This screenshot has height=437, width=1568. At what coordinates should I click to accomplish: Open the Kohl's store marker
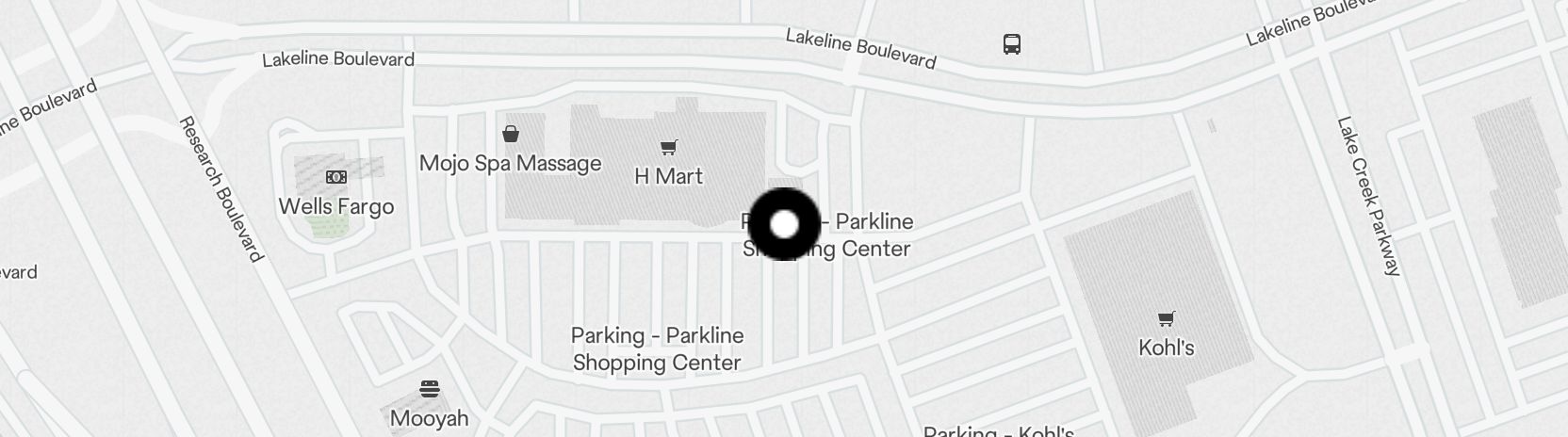[x=1166, y=319]
